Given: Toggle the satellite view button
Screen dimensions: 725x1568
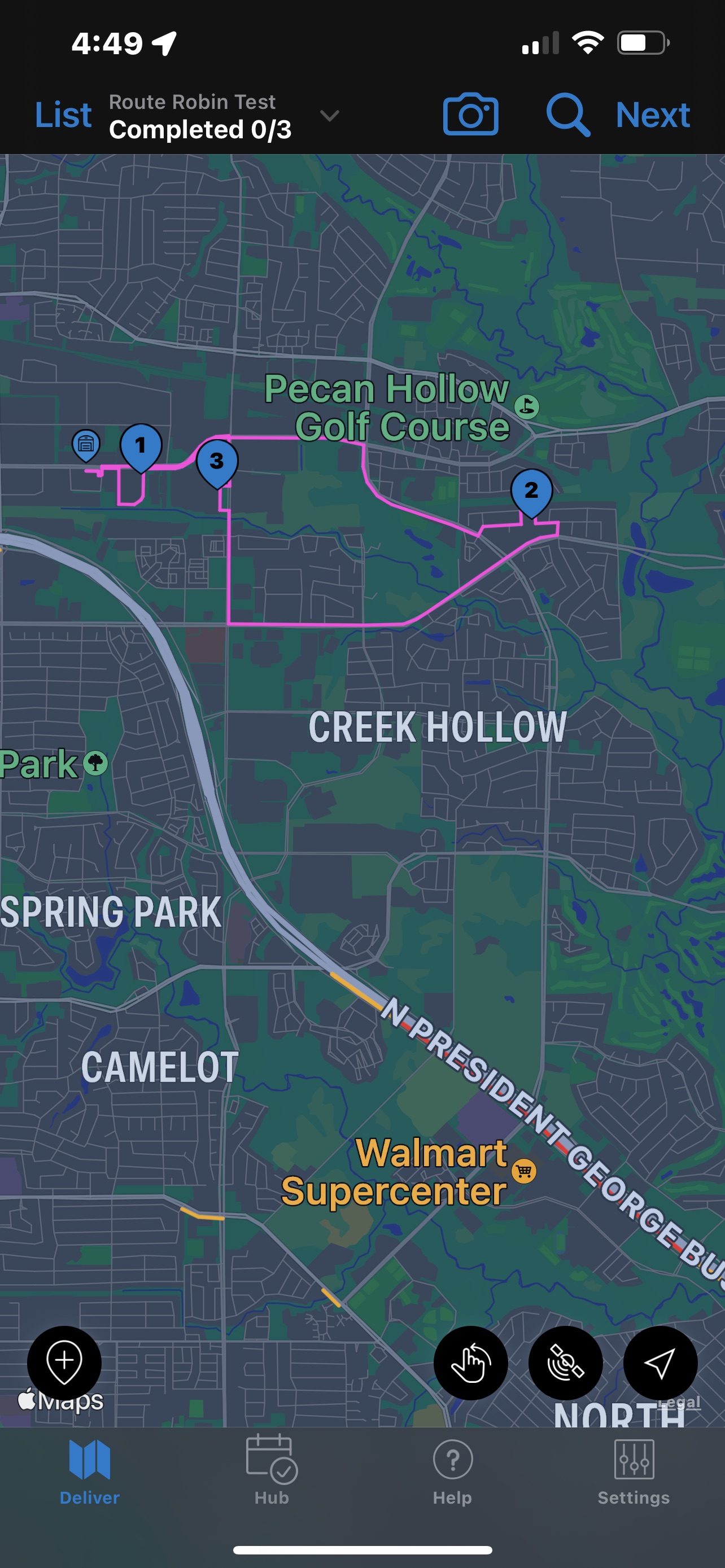Looking at the screenshot, I should tap(566, 1363).
